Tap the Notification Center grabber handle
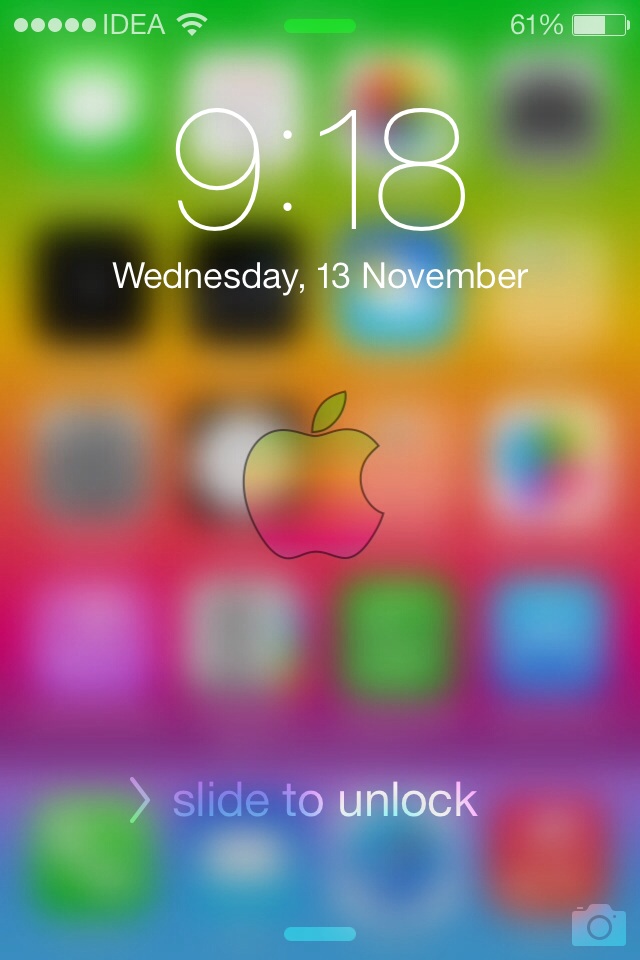This screenshot has width=640, height=960. click(320, 26)
